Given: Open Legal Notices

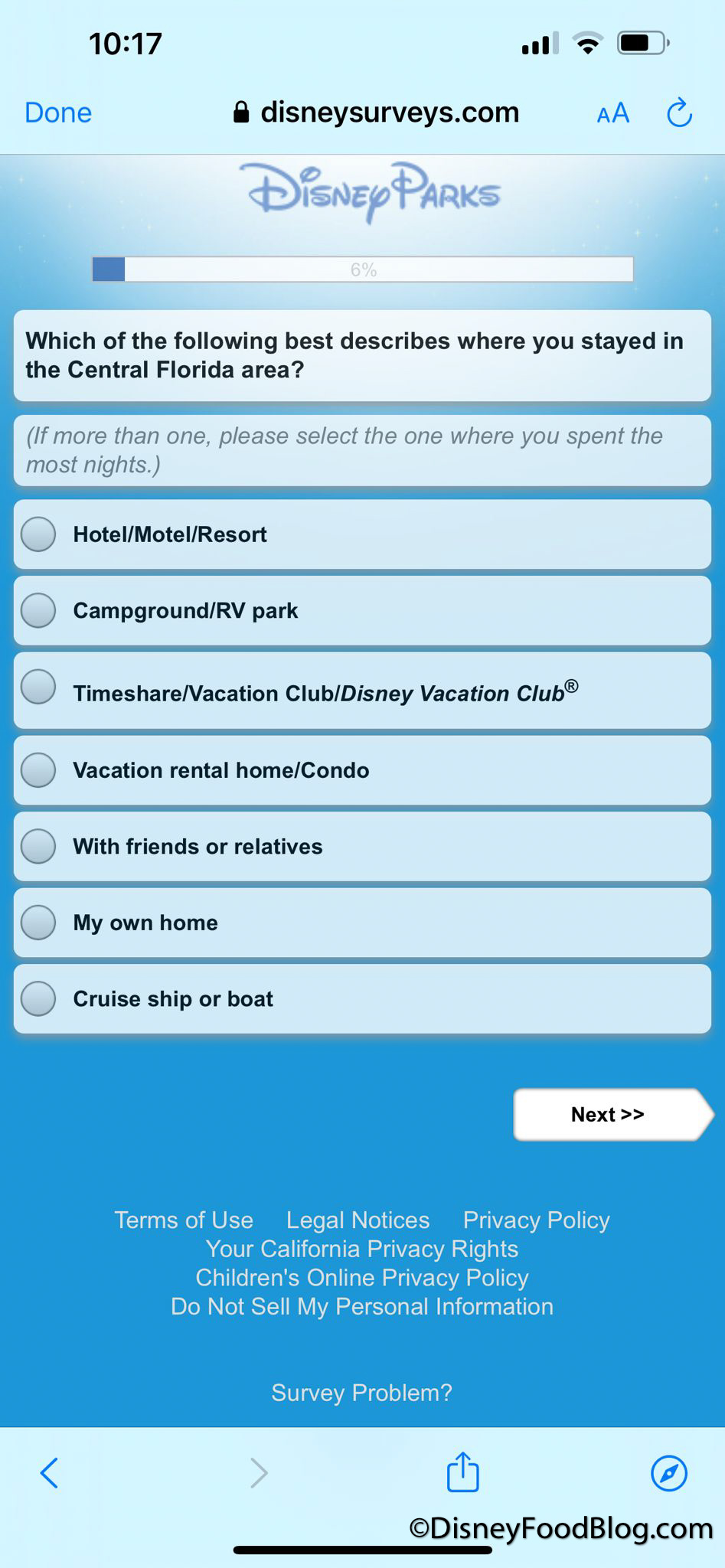Looking at the screenshot, I should pos(358,1220).
